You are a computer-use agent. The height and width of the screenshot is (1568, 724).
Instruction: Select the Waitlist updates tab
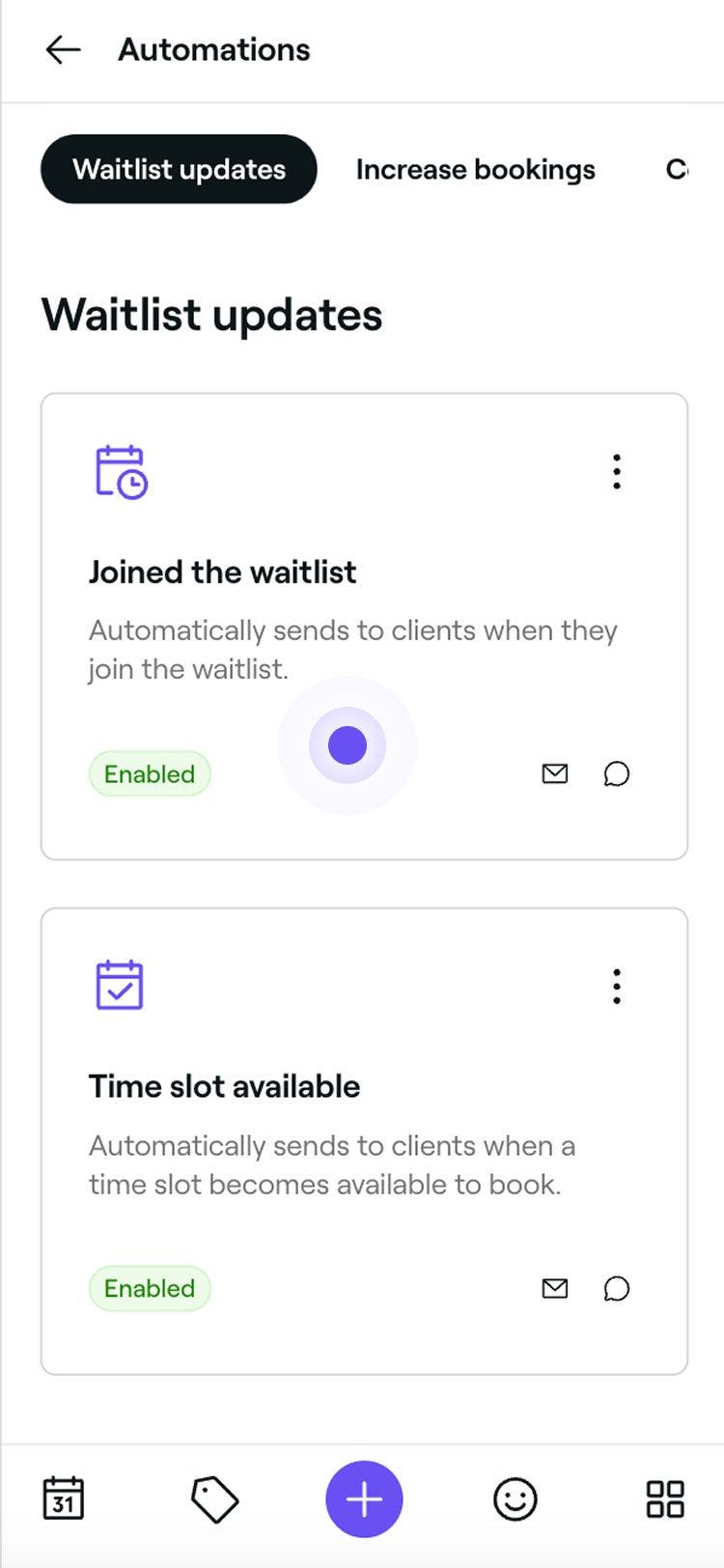tap(178, 169)
